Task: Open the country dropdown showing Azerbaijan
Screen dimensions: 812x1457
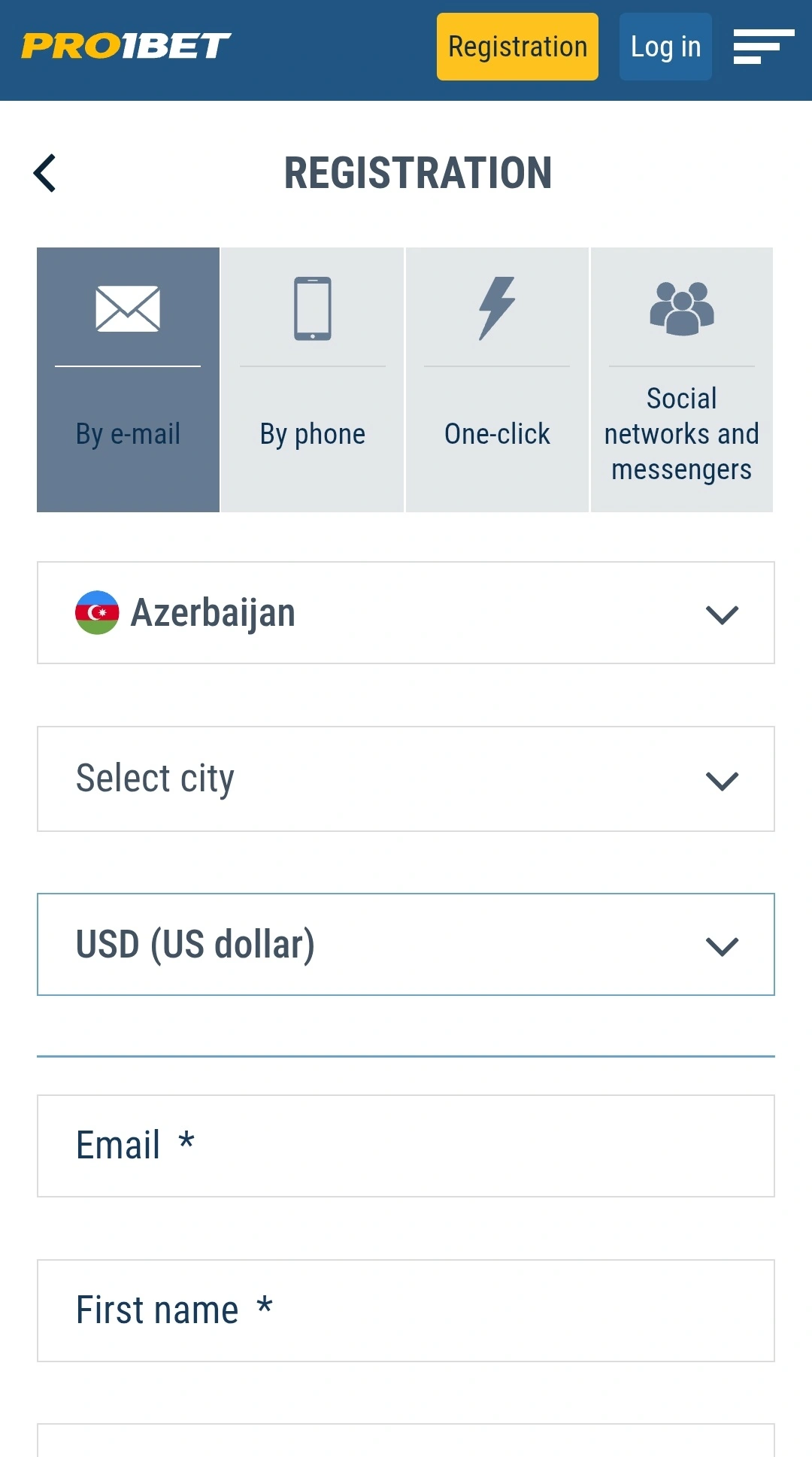Action: click(406, 612)
